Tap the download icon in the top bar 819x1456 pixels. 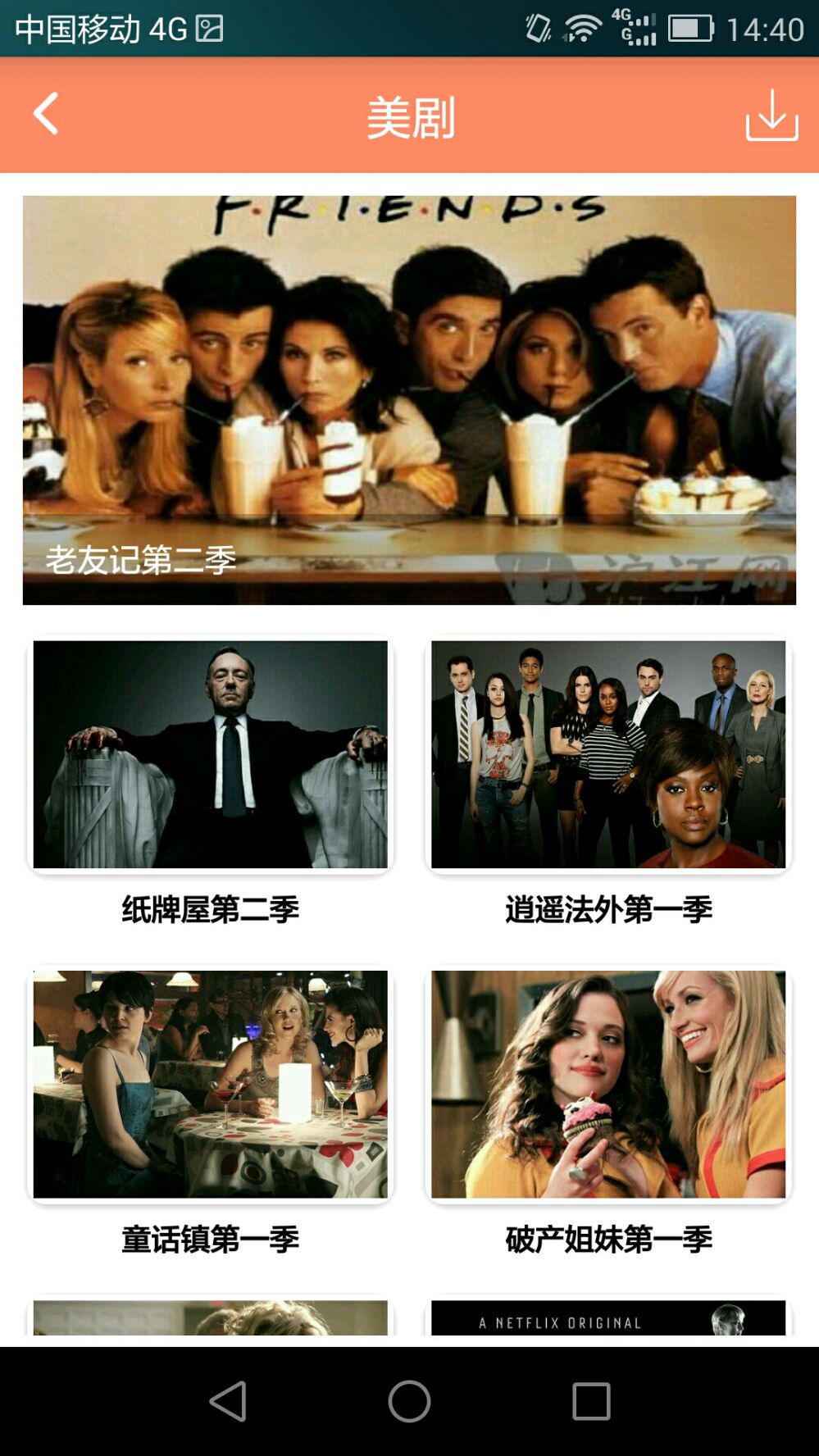click(773, 116)
